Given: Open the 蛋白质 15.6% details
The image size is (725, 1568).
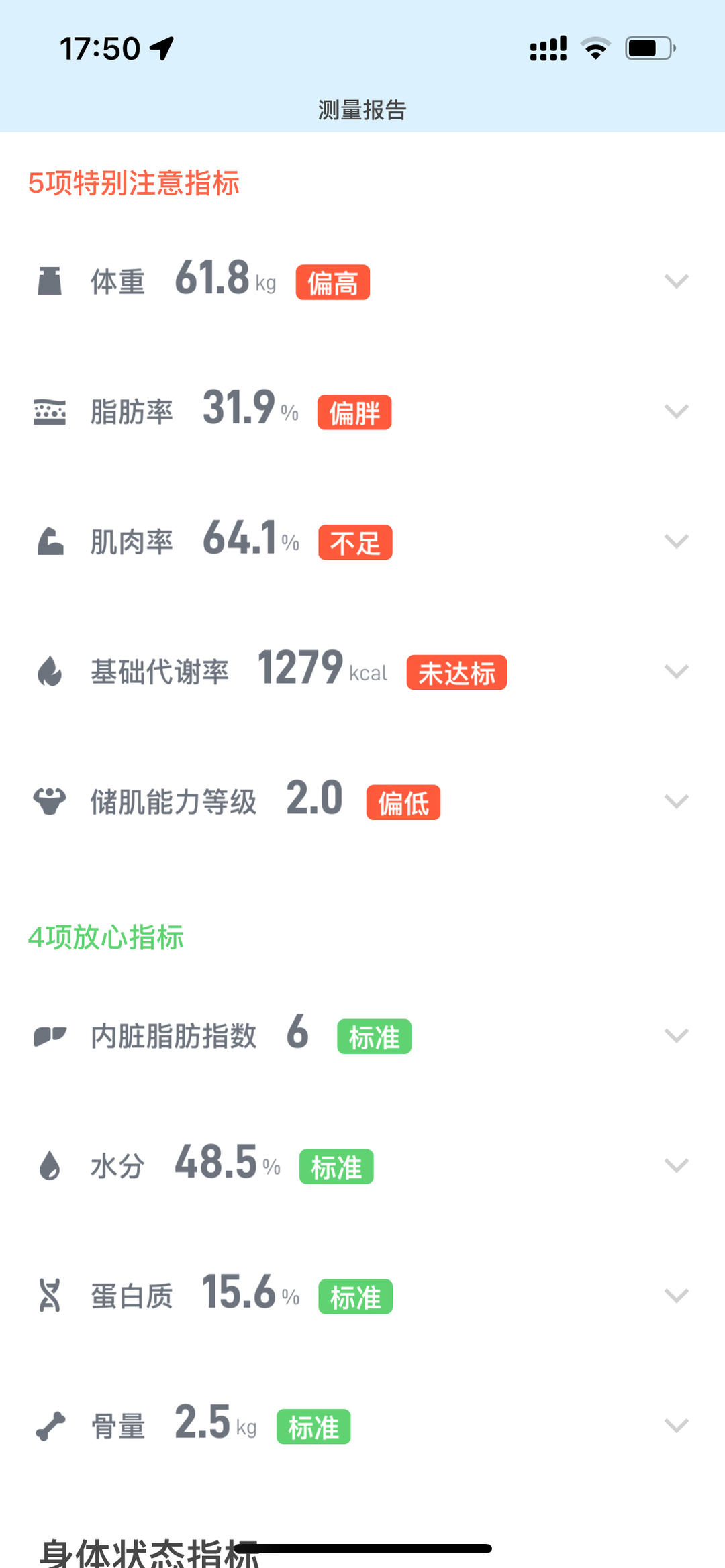Looking at the screenshot, I should 676,1296.
